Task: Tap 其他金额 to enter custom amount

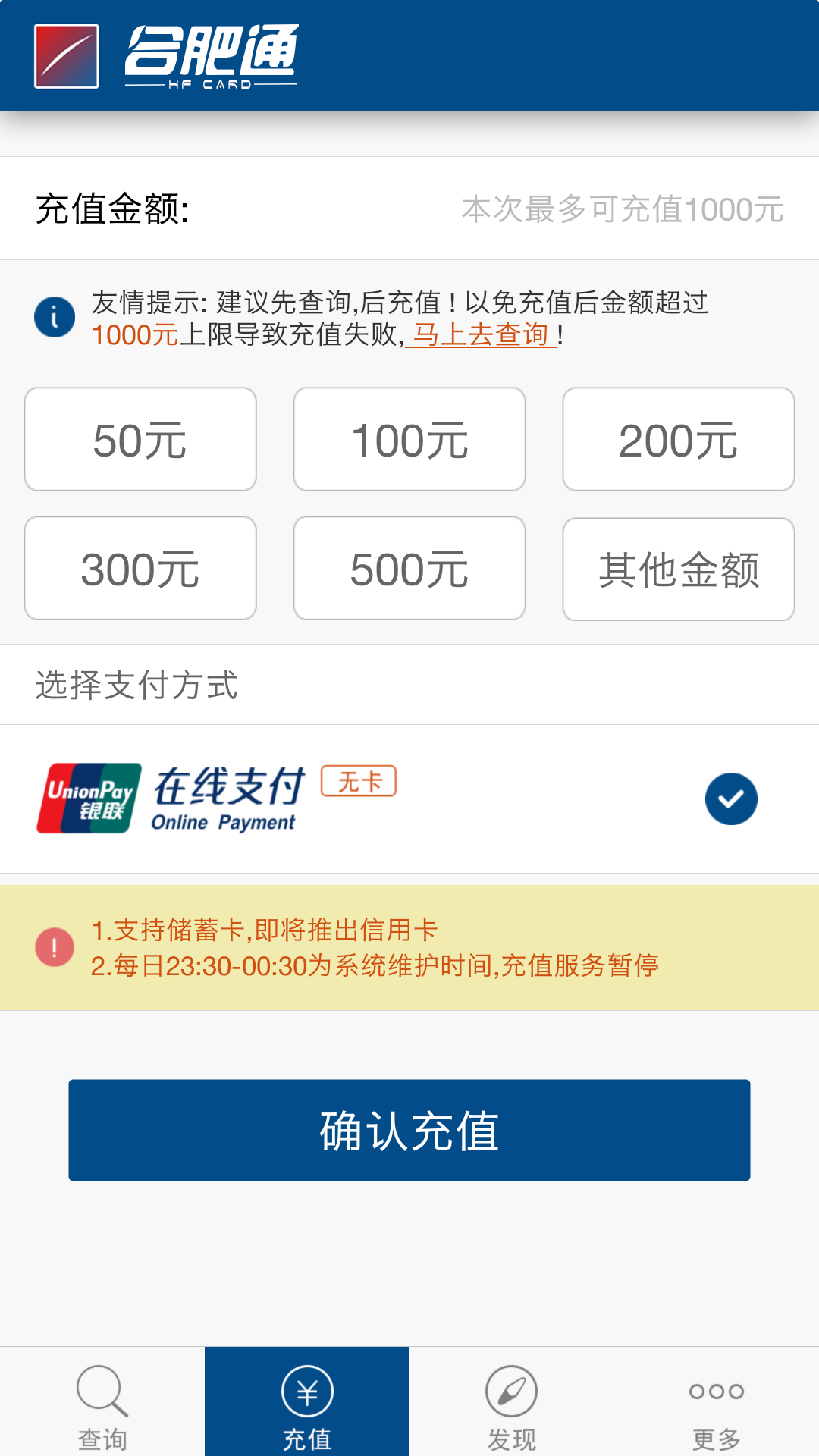Action: [678, 569]
